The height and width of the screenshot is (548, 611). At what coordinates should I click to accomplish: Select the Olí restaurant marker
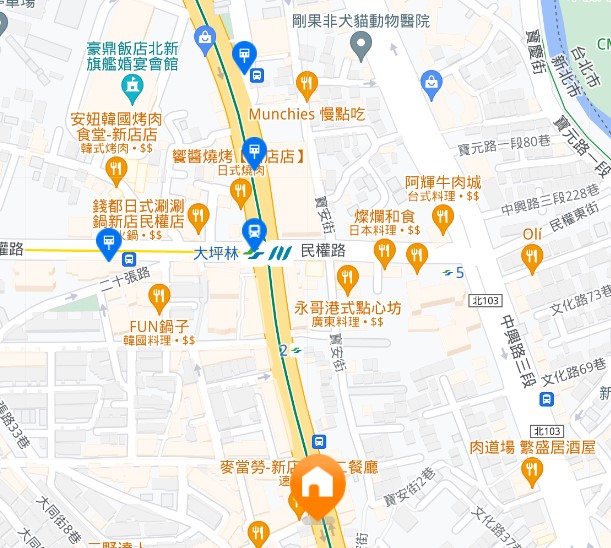[532, 260]
